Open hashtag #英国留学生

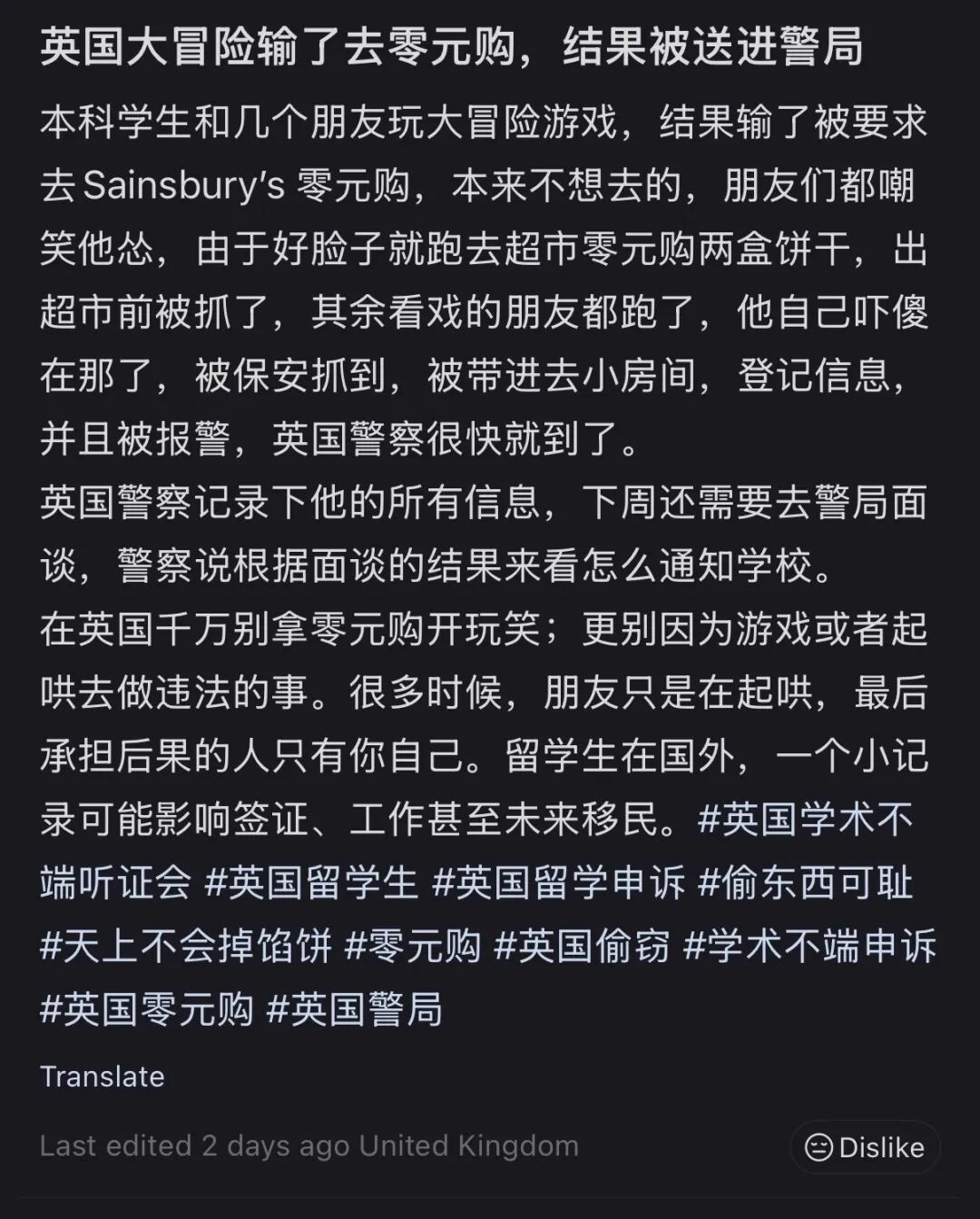pyautogui.click(x=311, y=883)
